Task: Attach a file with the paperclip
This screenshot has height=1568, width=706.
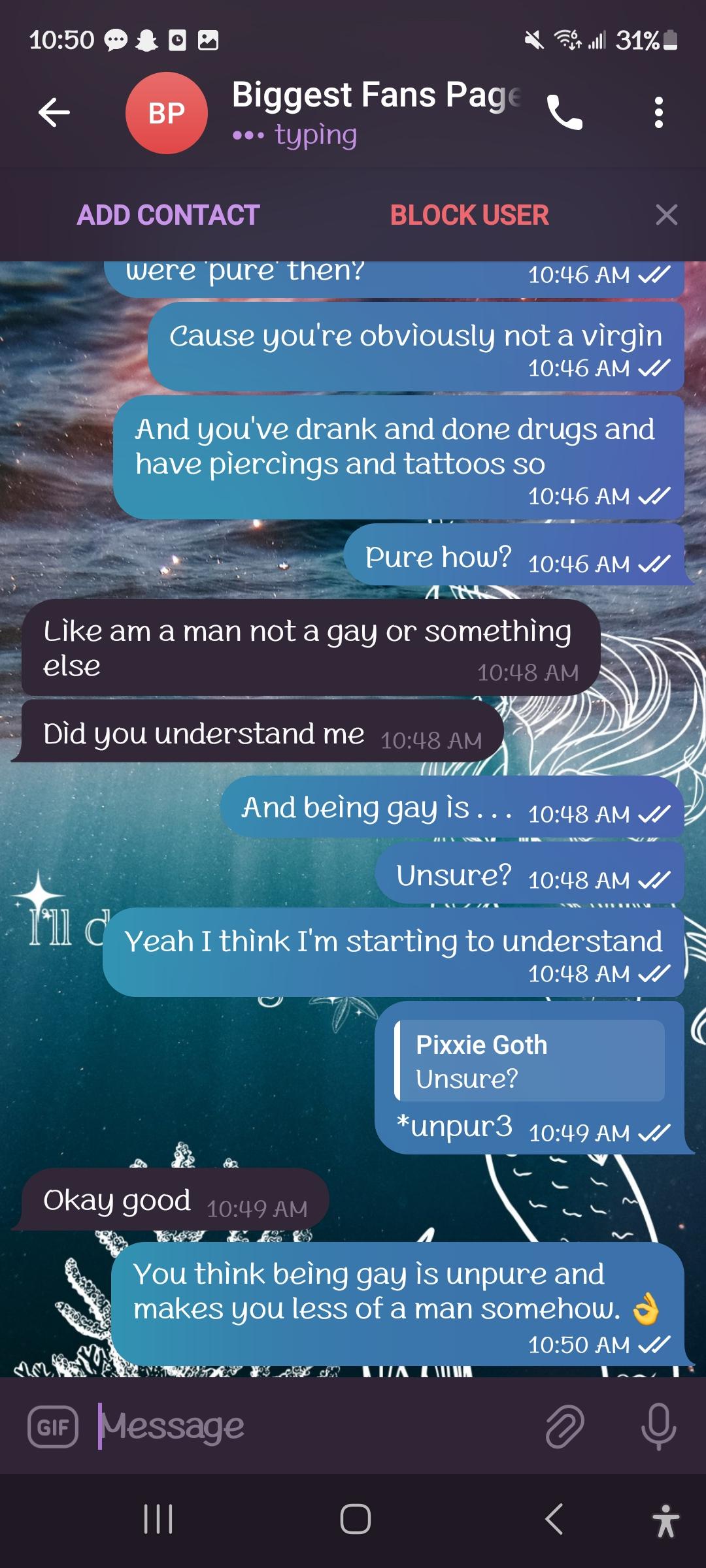Action: pos(564,1427)
